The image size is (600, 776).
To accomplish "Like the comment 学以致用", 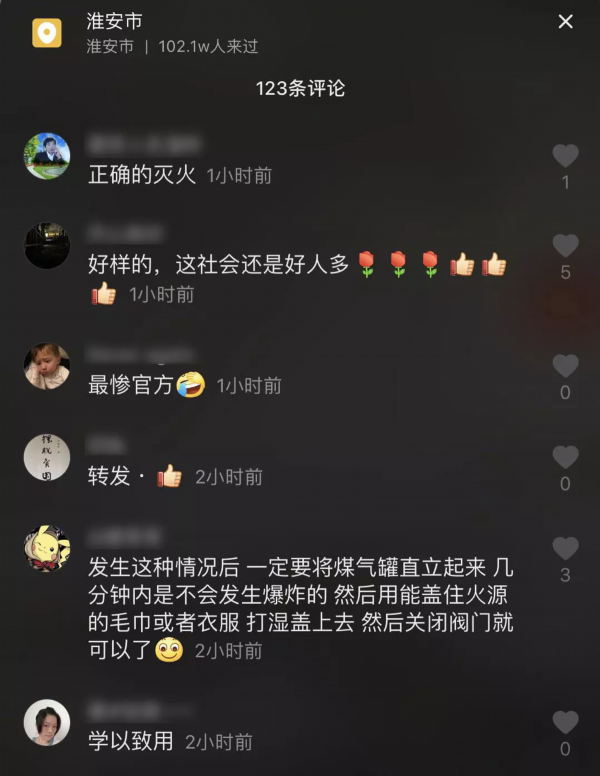I will point(565,722).
